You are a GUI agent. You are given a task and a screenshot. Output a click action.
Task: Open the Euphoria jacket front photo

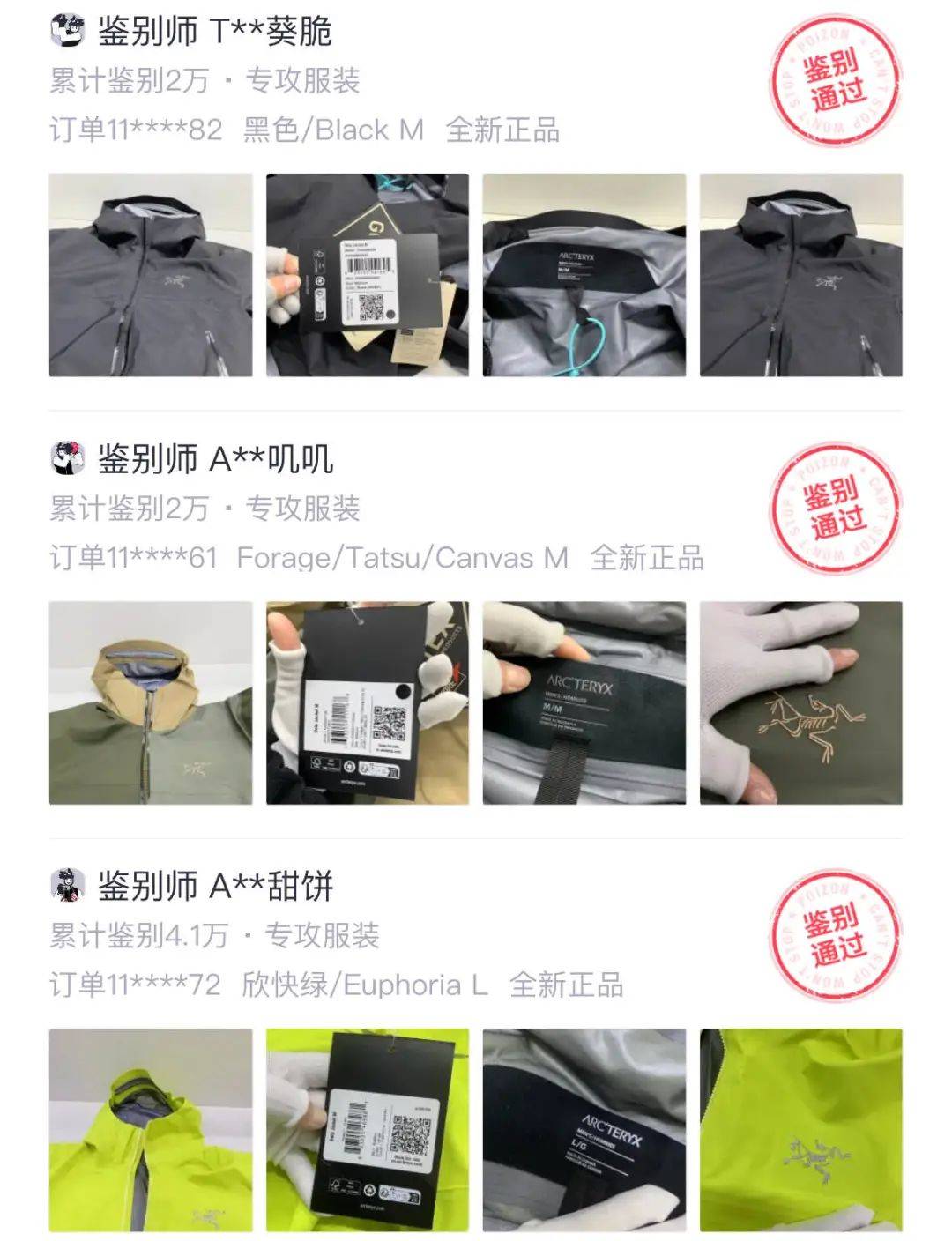pos(151,1130)
